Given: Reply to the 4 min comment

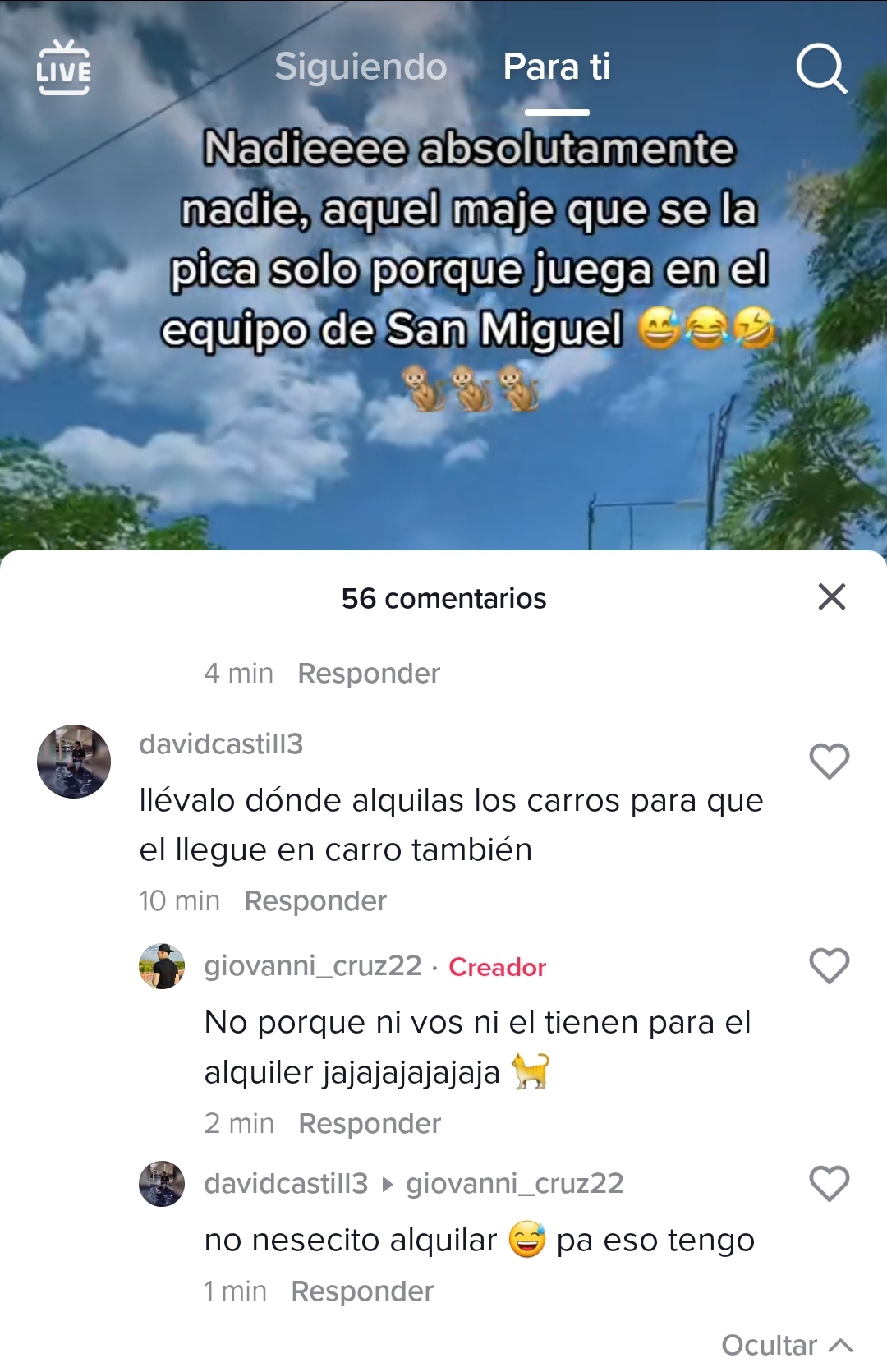Looking at the screenshot, I should point(368,674).
